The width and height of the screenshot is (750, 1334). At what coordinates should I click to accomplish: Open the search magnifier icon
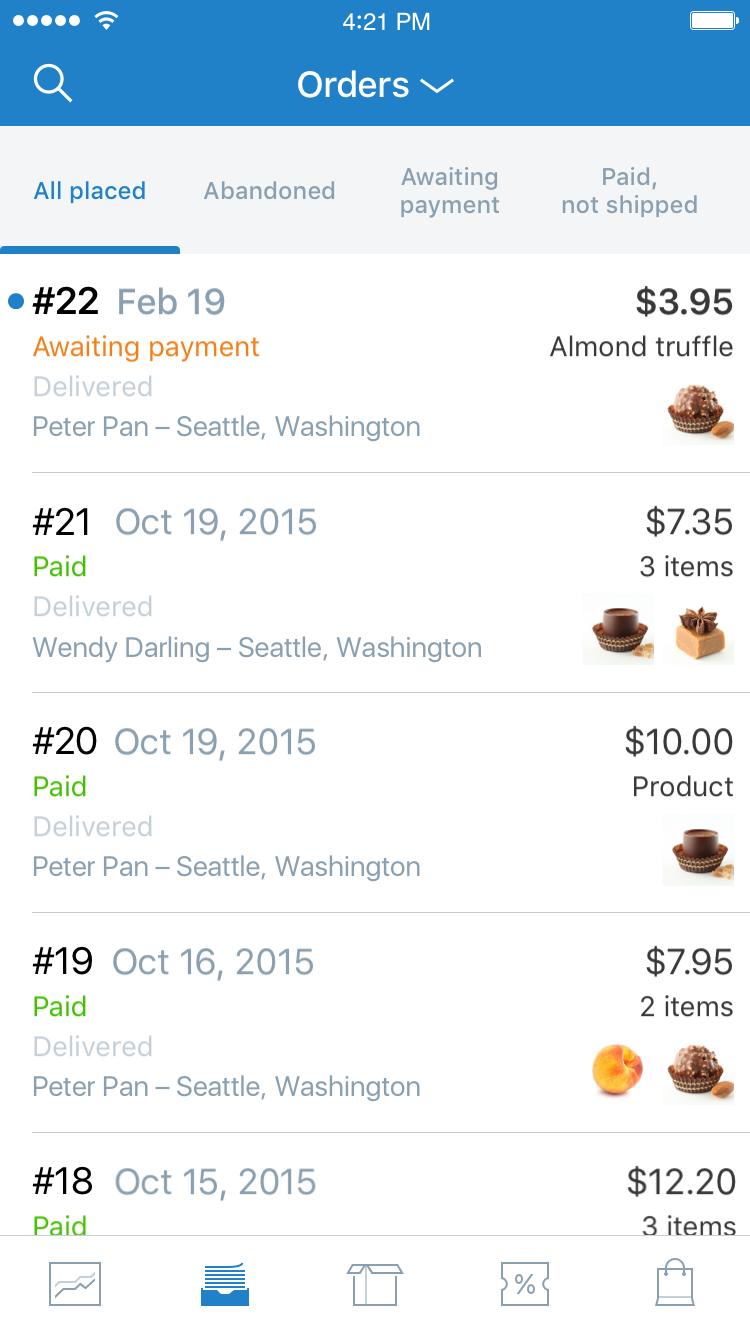53,84
